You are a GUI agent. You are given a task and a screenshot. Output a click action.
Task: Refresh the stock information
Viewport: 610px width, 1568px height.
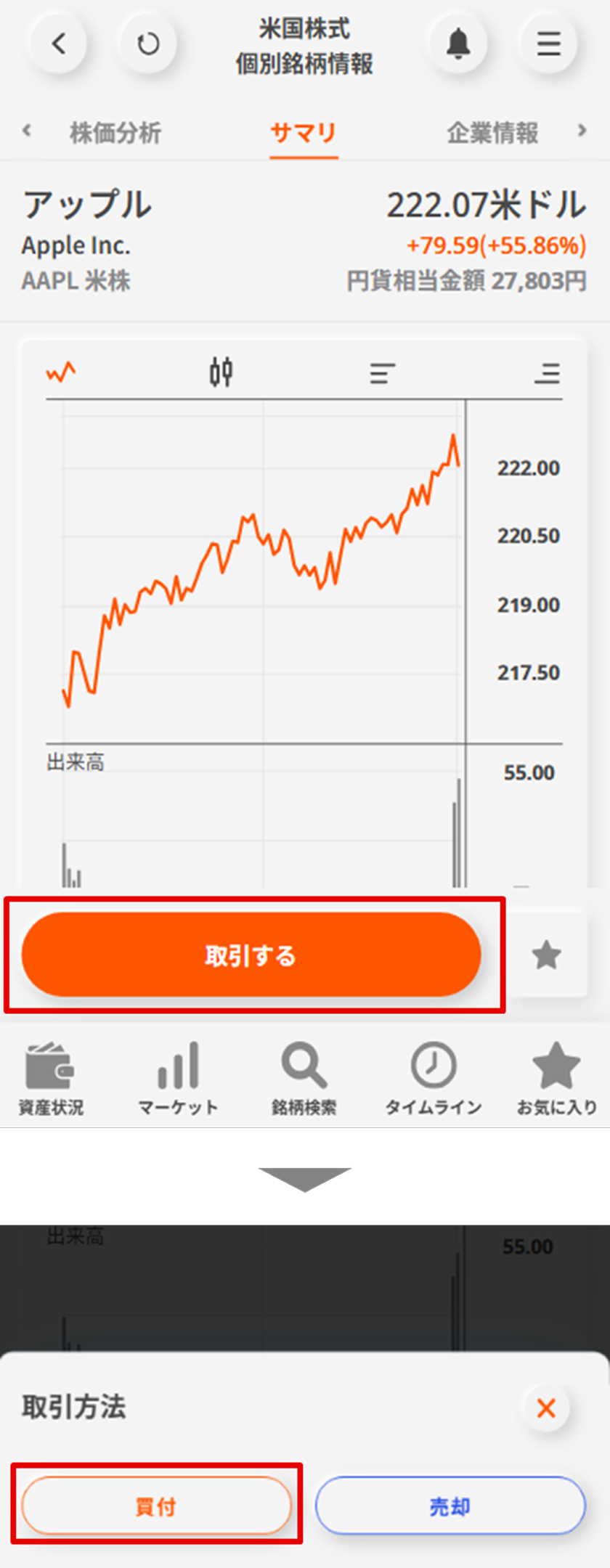pyautogui.click(x=148, y=44)
